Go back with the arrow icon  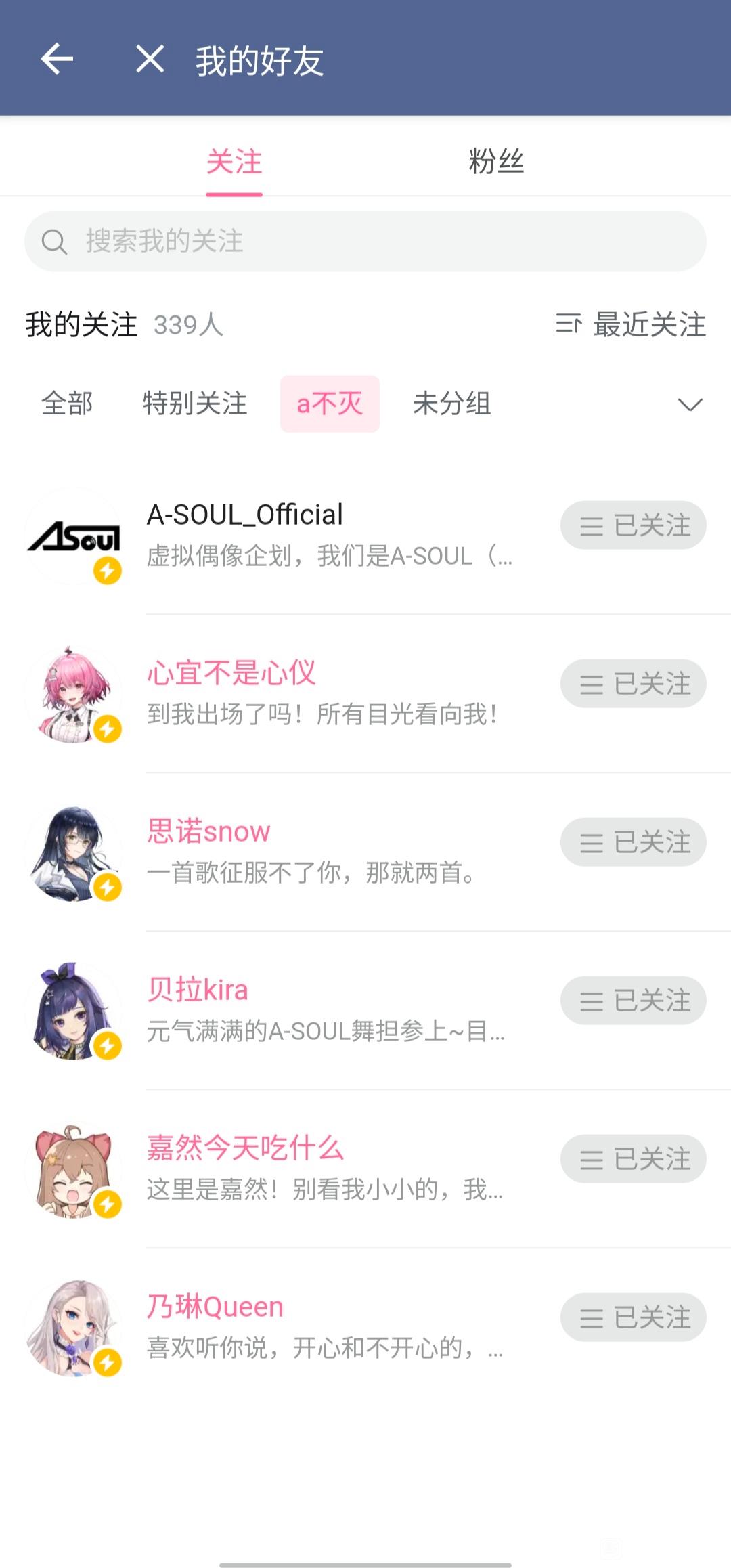tap(57, 60)
